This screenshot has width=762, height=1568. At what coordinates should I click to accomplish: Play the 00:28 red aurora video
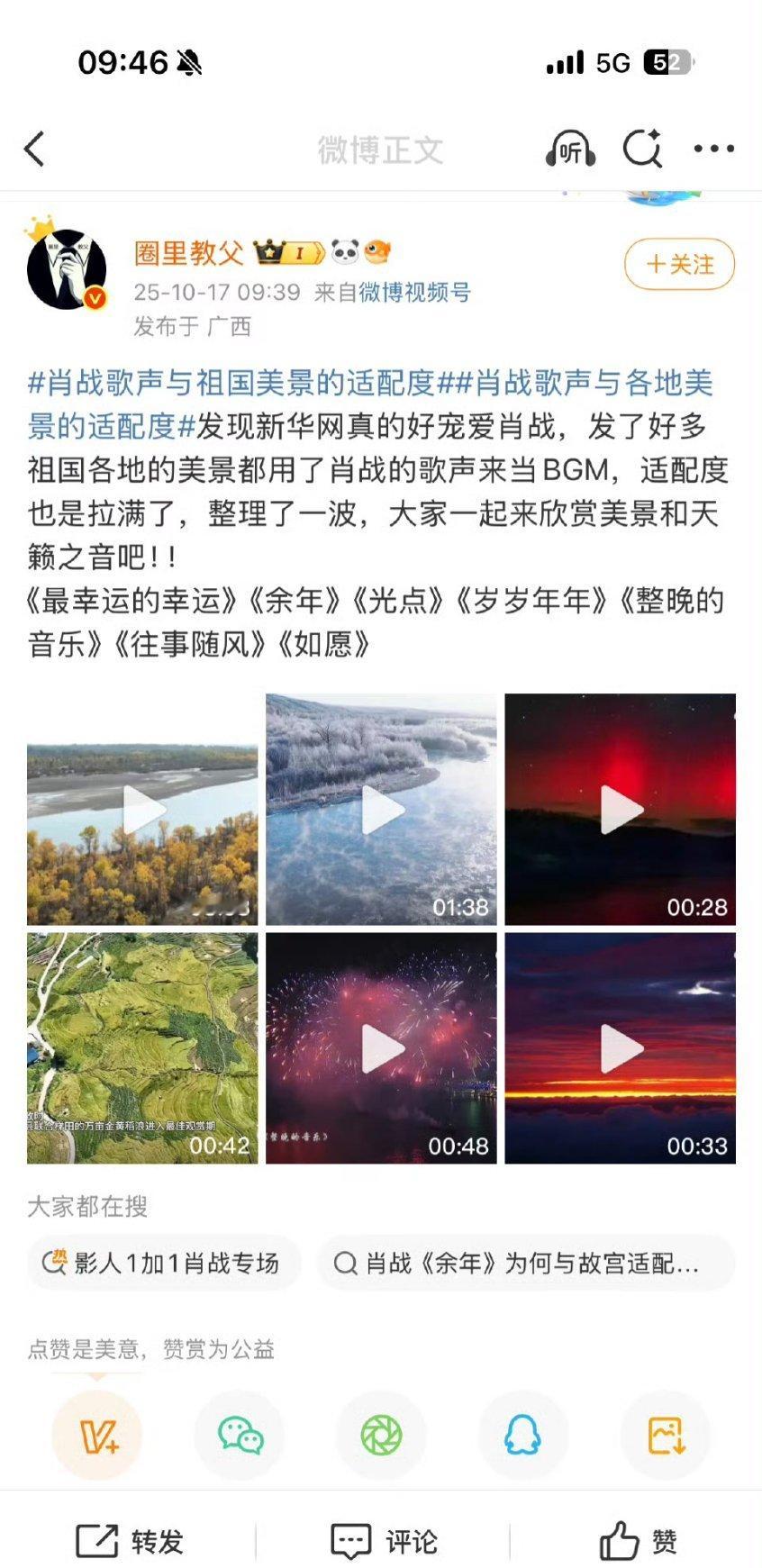620,809
